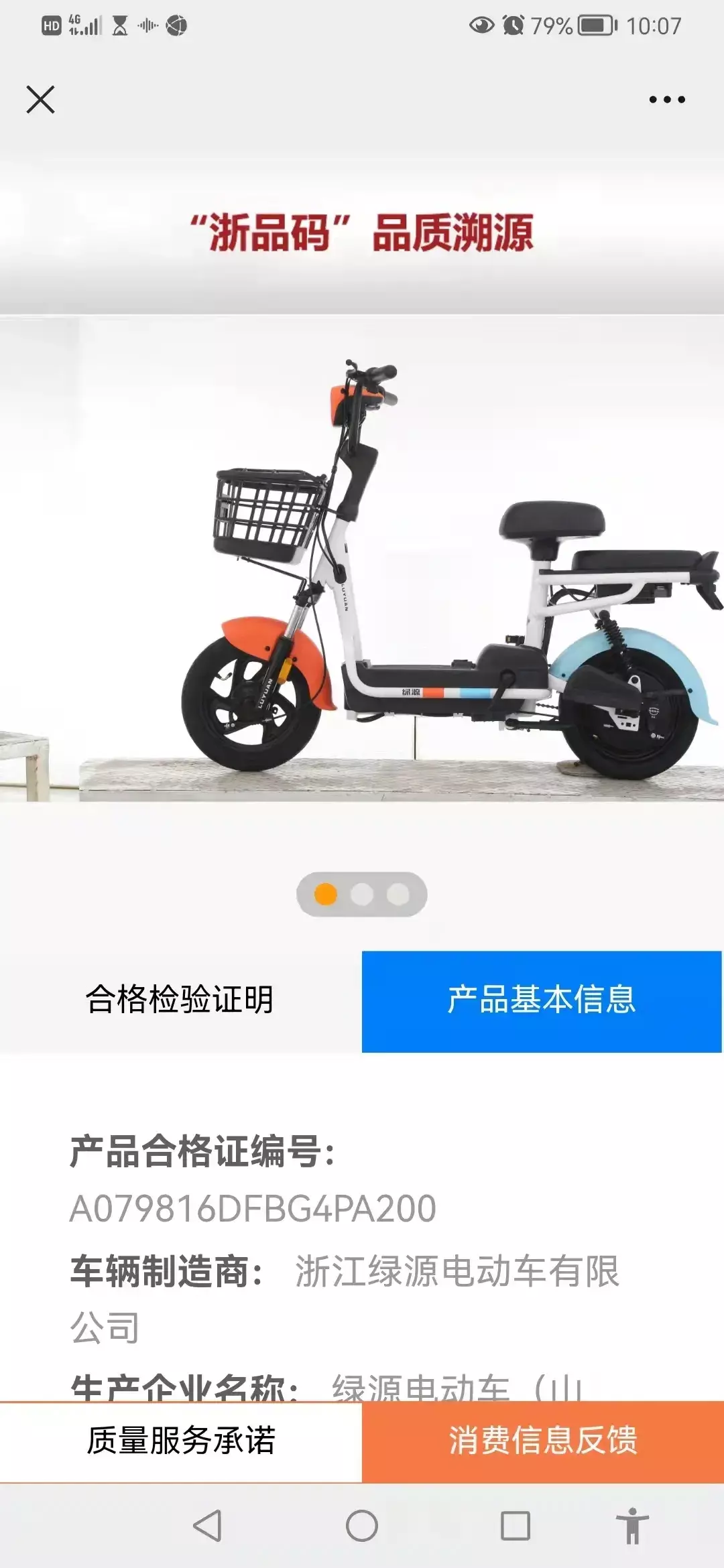Screen dimensions: 724x1568
Task: Tap the 消费信息反馈 button
Action: (543, 1441)
